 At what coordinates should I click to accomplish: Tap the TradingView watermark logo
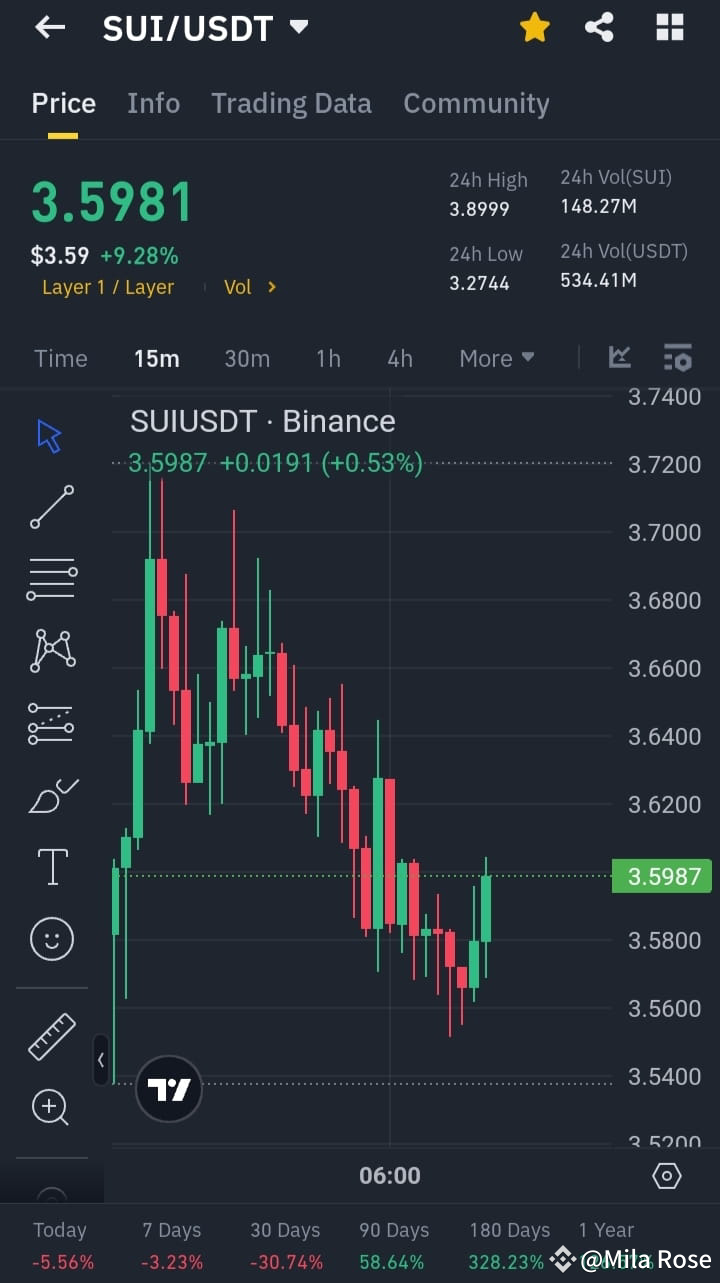click(168, 1090)
